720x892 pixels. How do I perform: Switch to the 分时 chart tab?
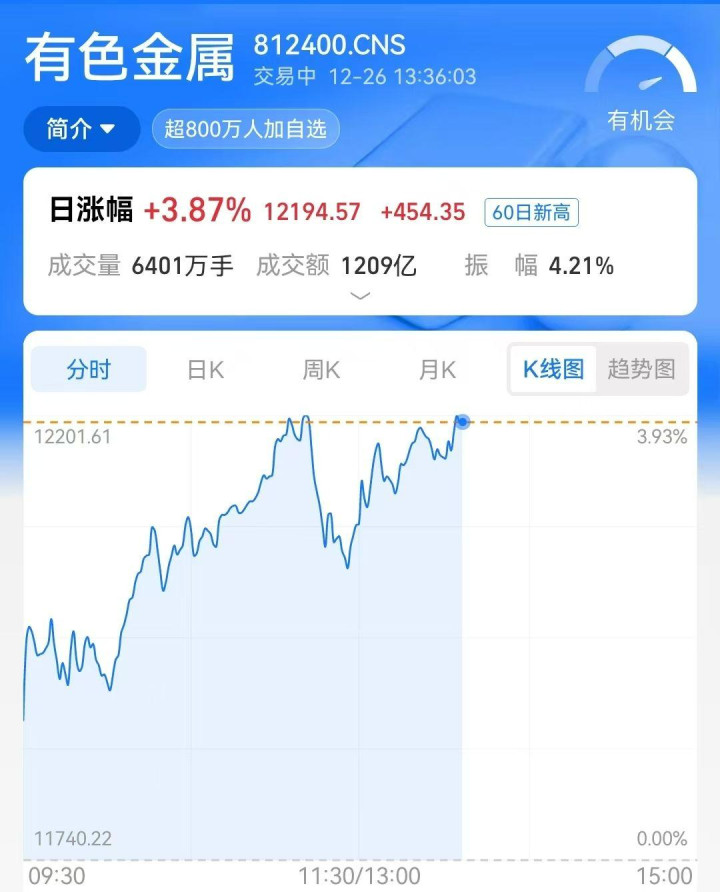(89, 370)
